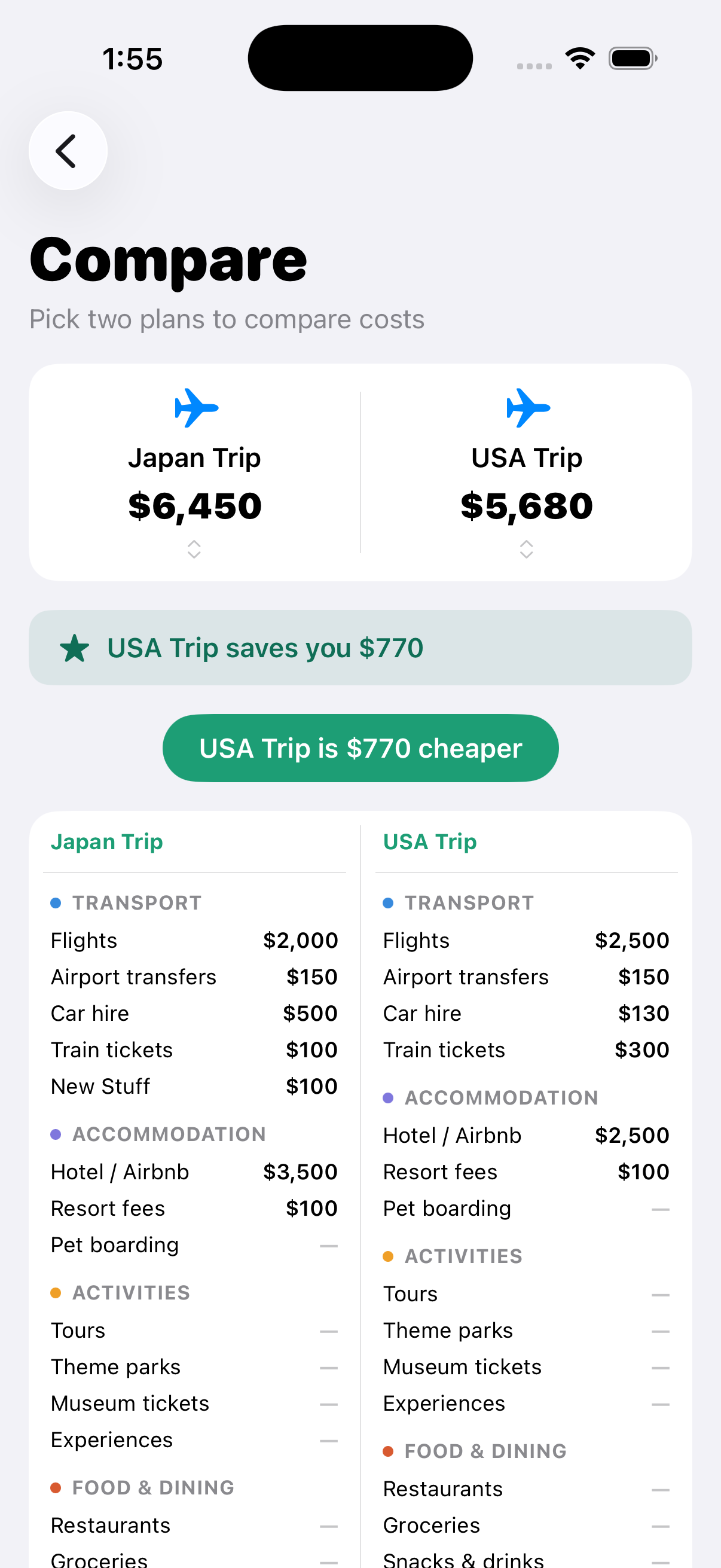Open the plan selector under Japan Trip price

pos(194,550)
